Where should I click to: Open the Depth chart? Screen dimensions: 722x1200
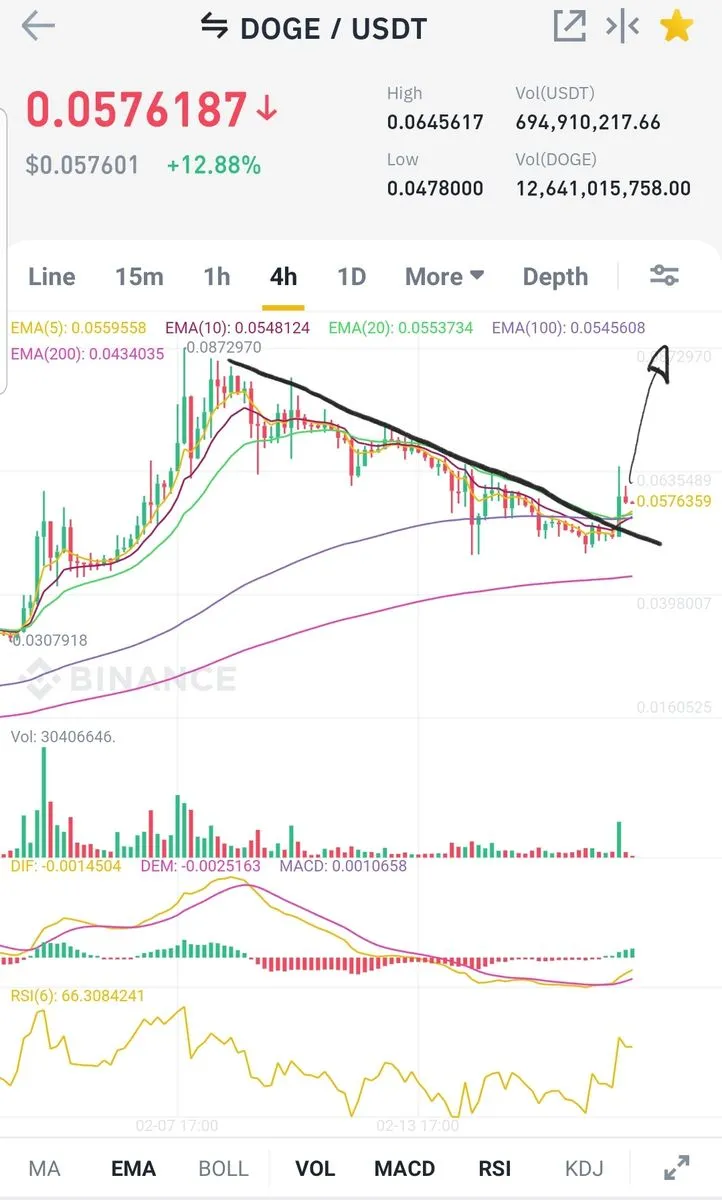click(555, 277)
